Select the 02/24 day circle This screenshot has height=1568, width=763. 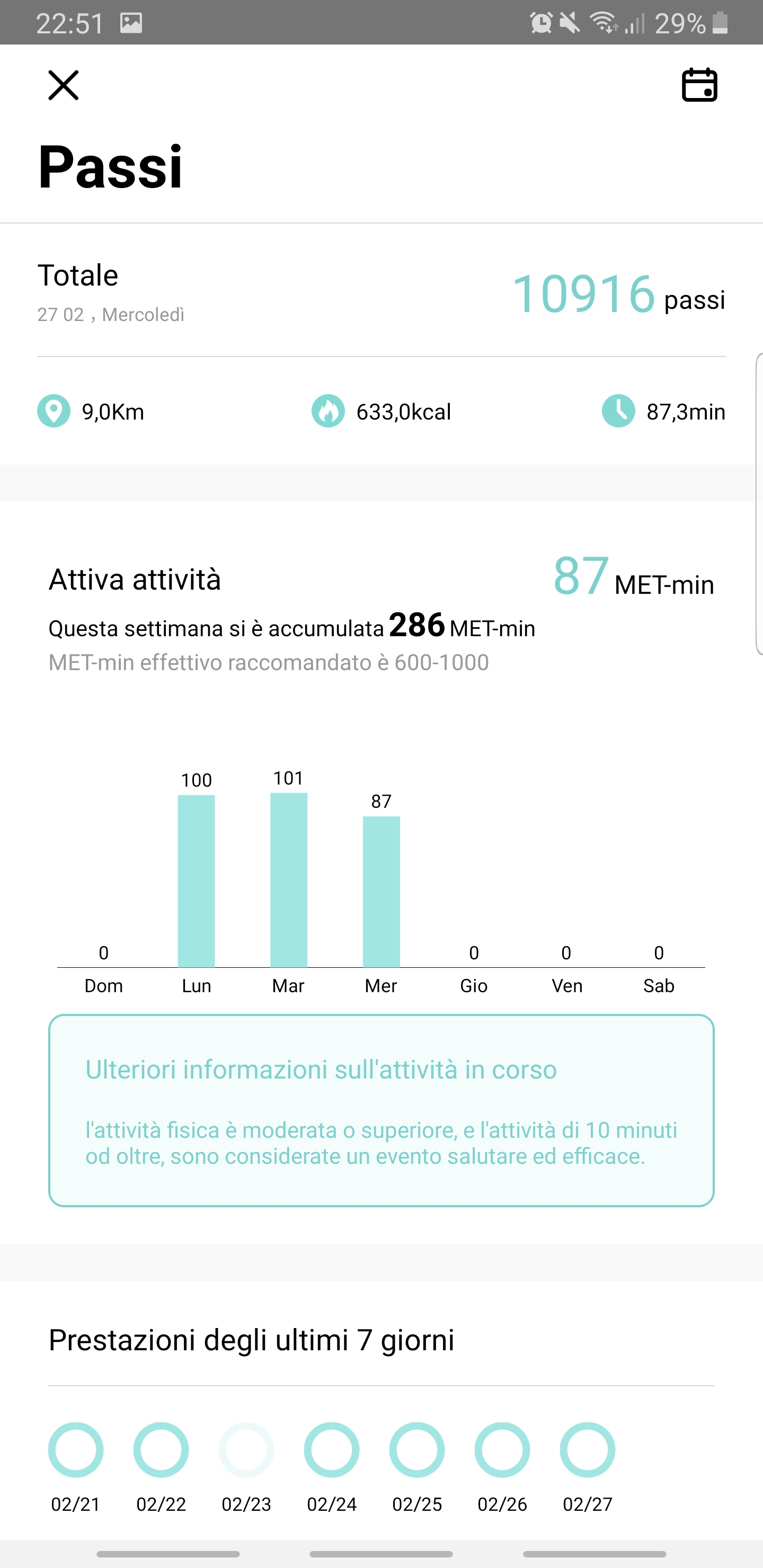point(331,1449)
